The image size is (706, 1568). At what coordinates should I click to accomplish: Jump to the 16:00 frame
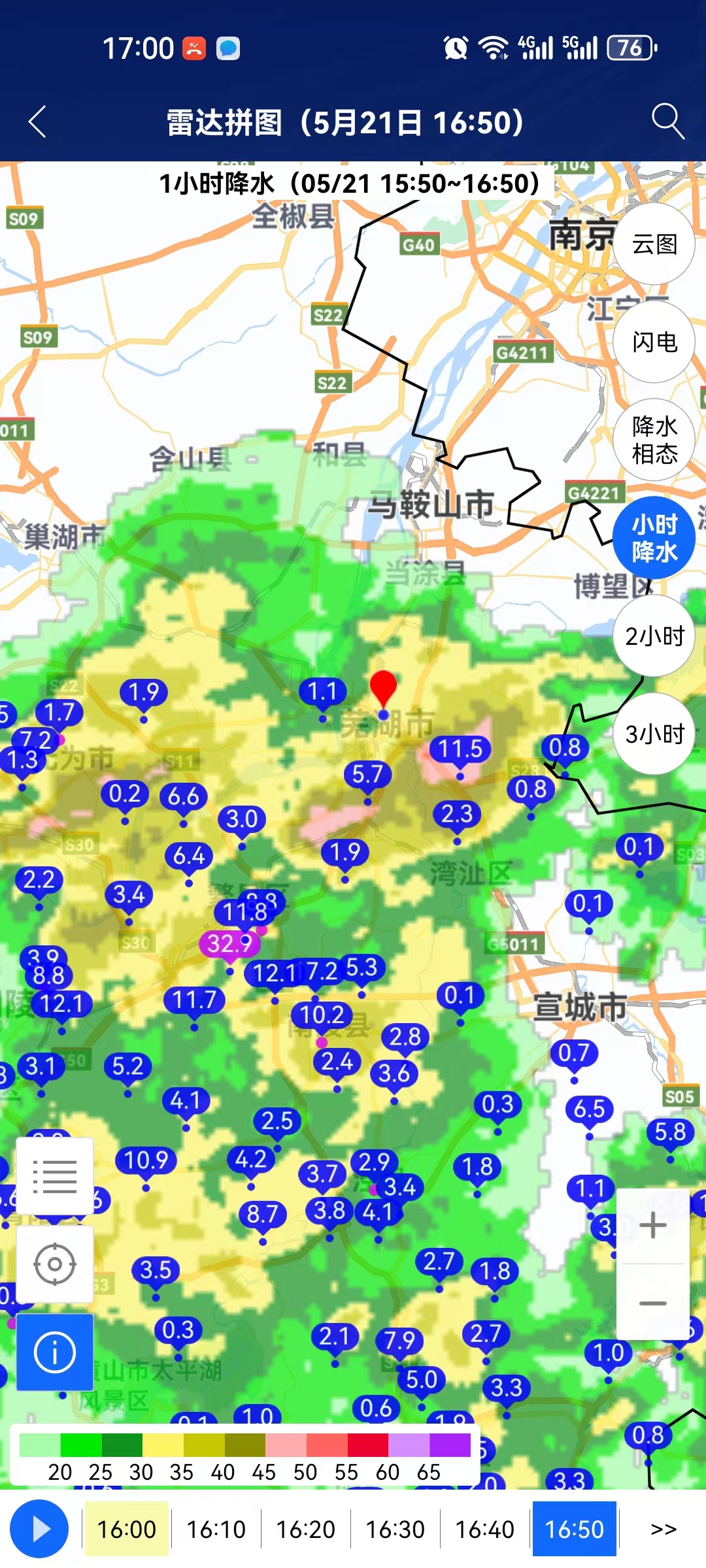[127, 1529]
